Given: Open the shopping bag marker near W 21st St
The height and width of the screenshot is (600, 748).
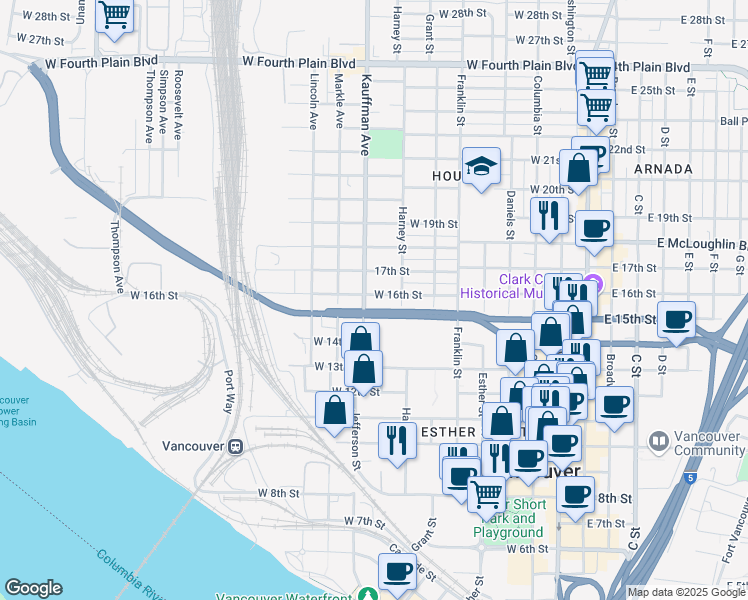Looking at the screenshot, I should click(578, 169).
